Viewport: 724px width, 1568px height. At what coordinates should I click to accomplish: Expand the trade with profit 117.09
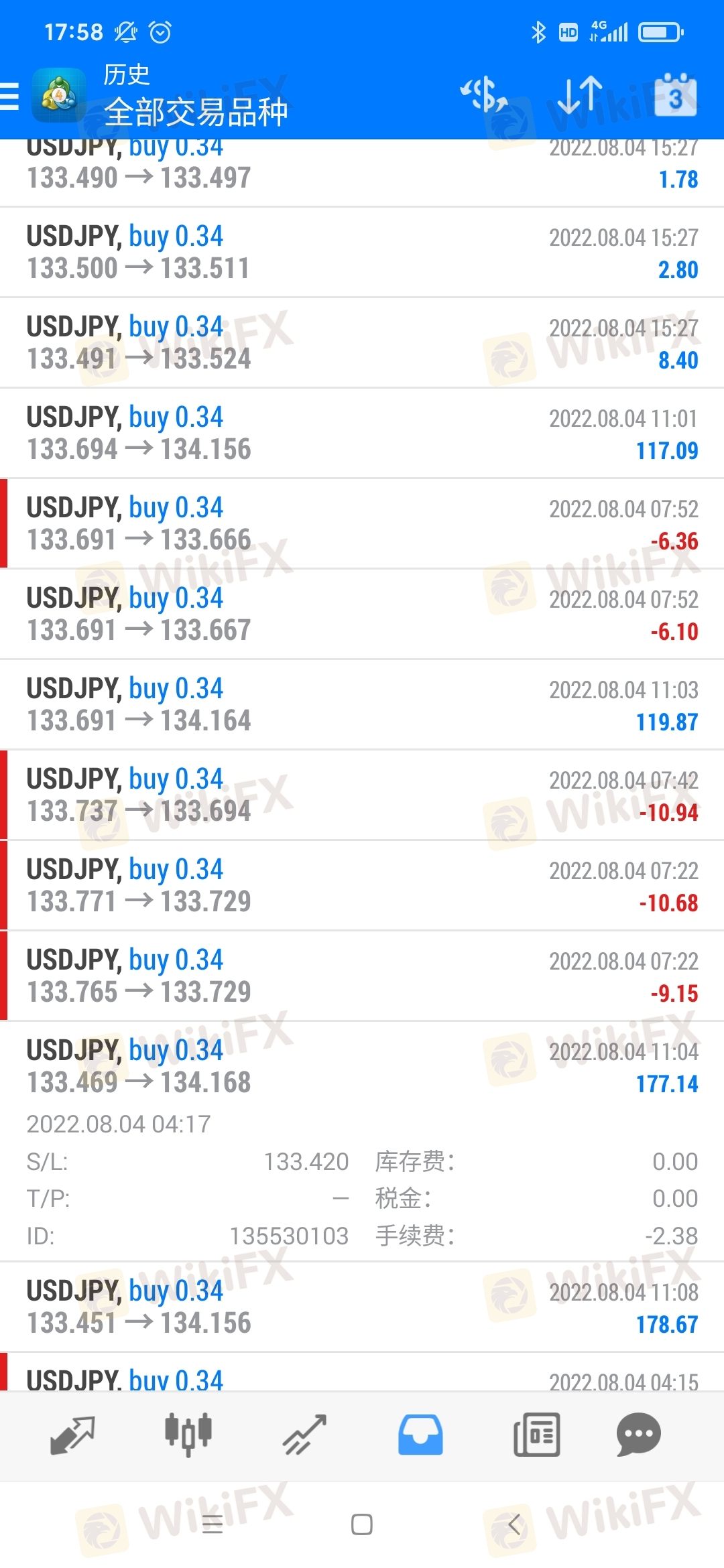(x=362, y=433)
